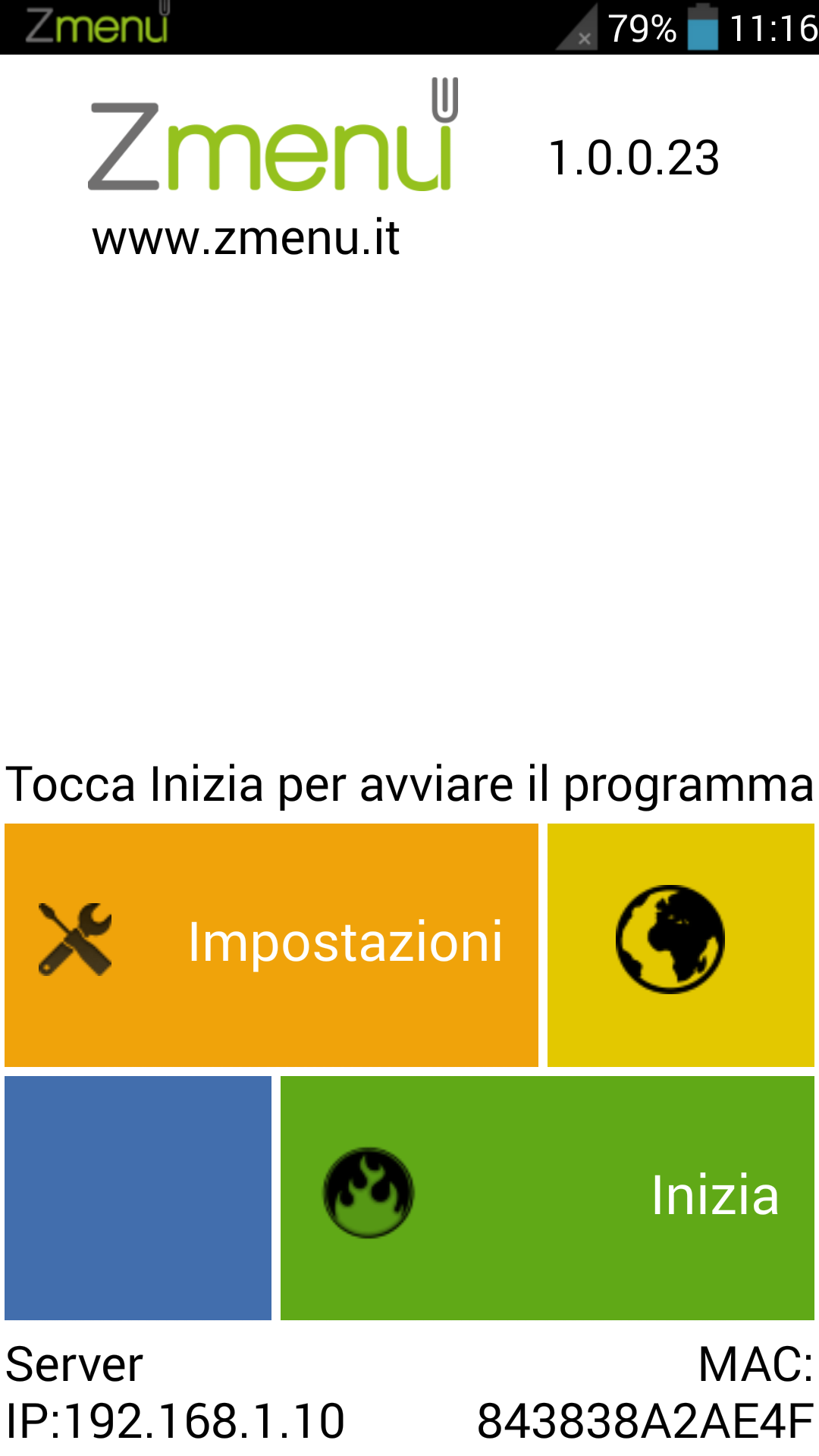
Task: Tap the yellow globe tile
Action: coord(680,945)
